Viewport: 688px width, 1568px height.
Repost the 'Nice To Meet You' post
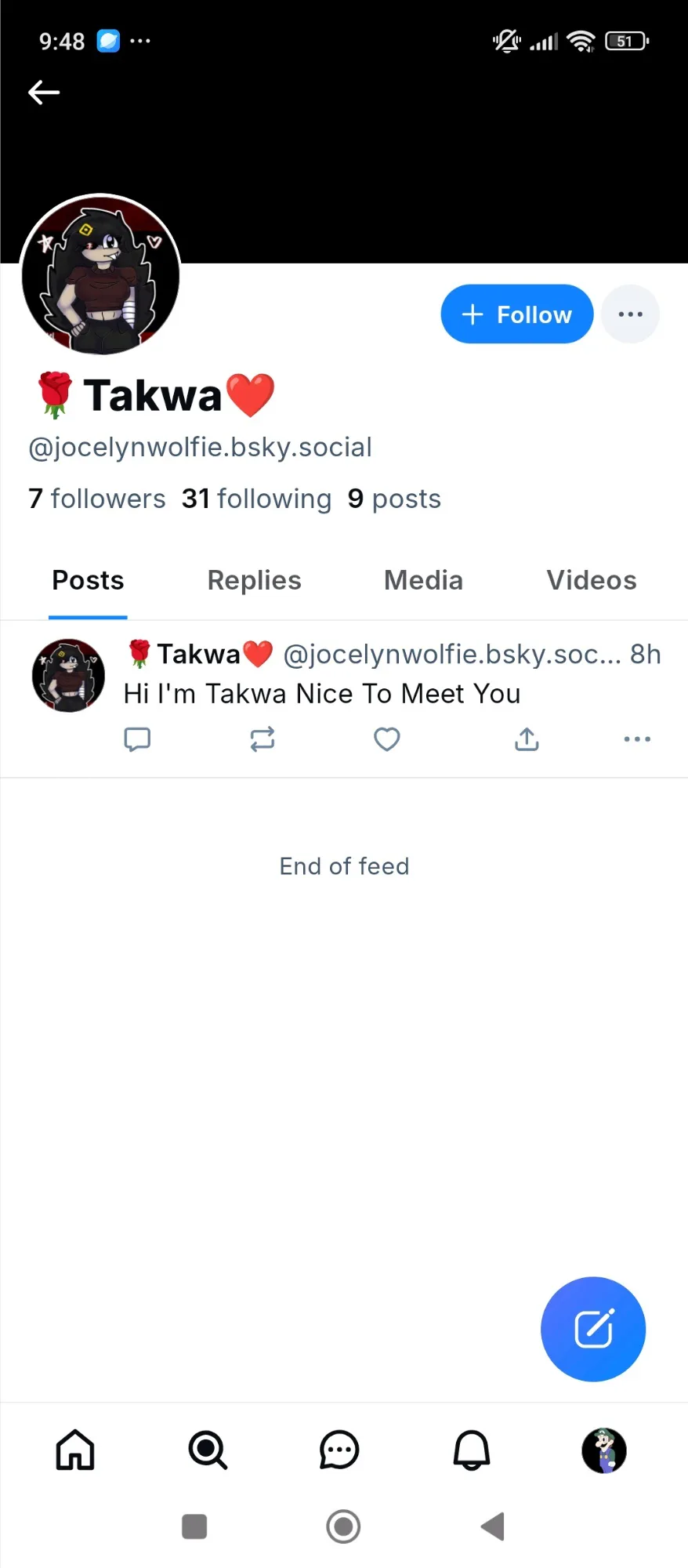(262, 739)
